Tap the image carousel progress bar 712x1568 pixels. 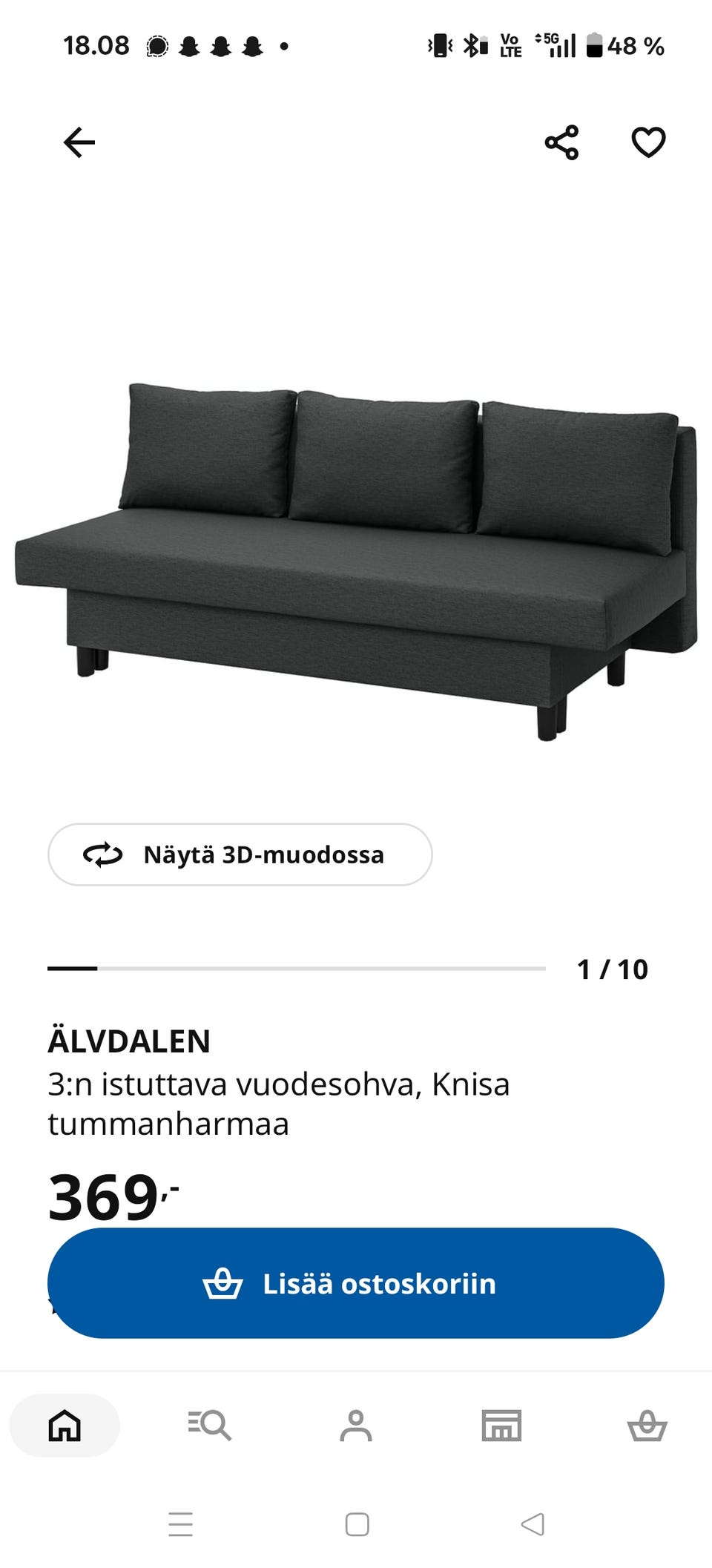[297, 967]
